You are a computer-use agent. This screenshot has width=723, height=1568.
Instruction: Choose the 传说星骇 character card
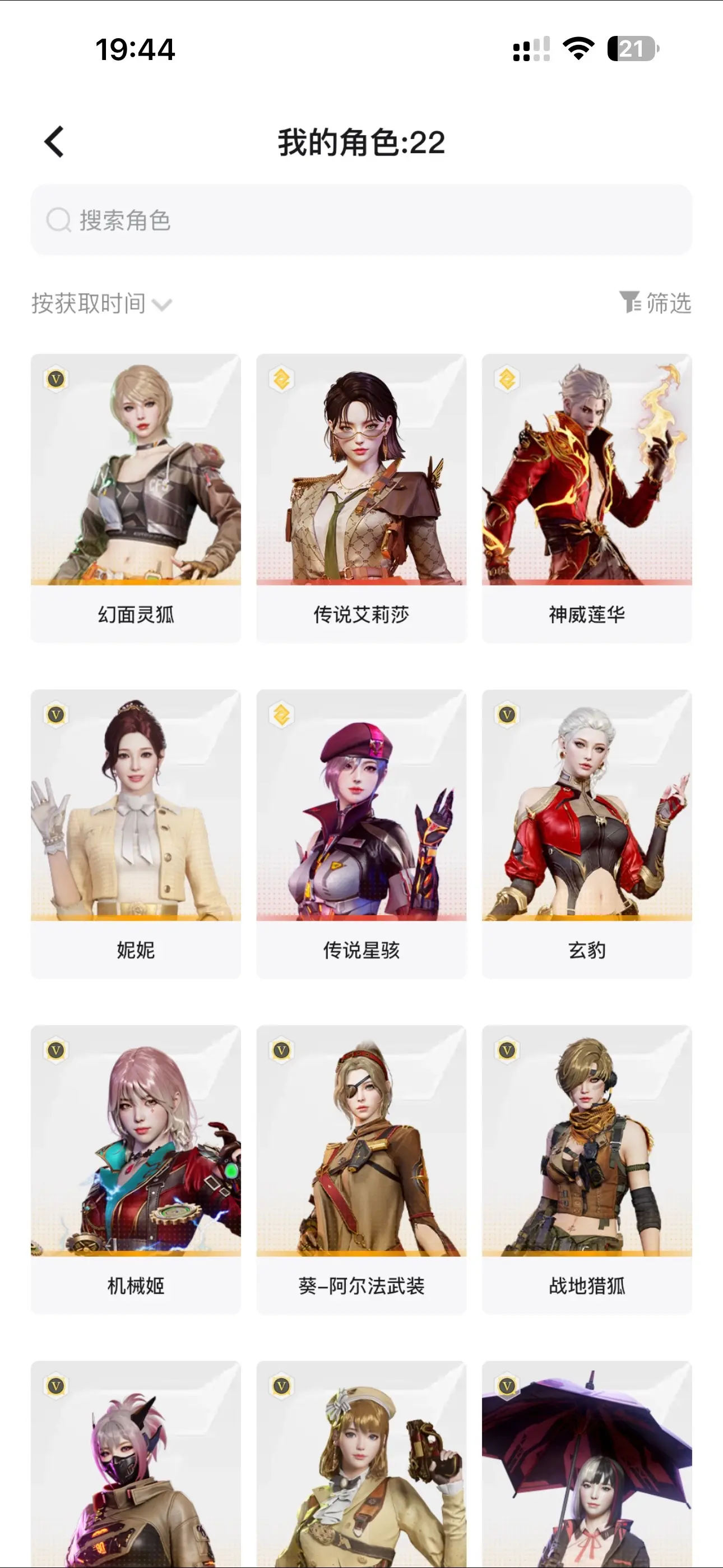pos(361,833)
